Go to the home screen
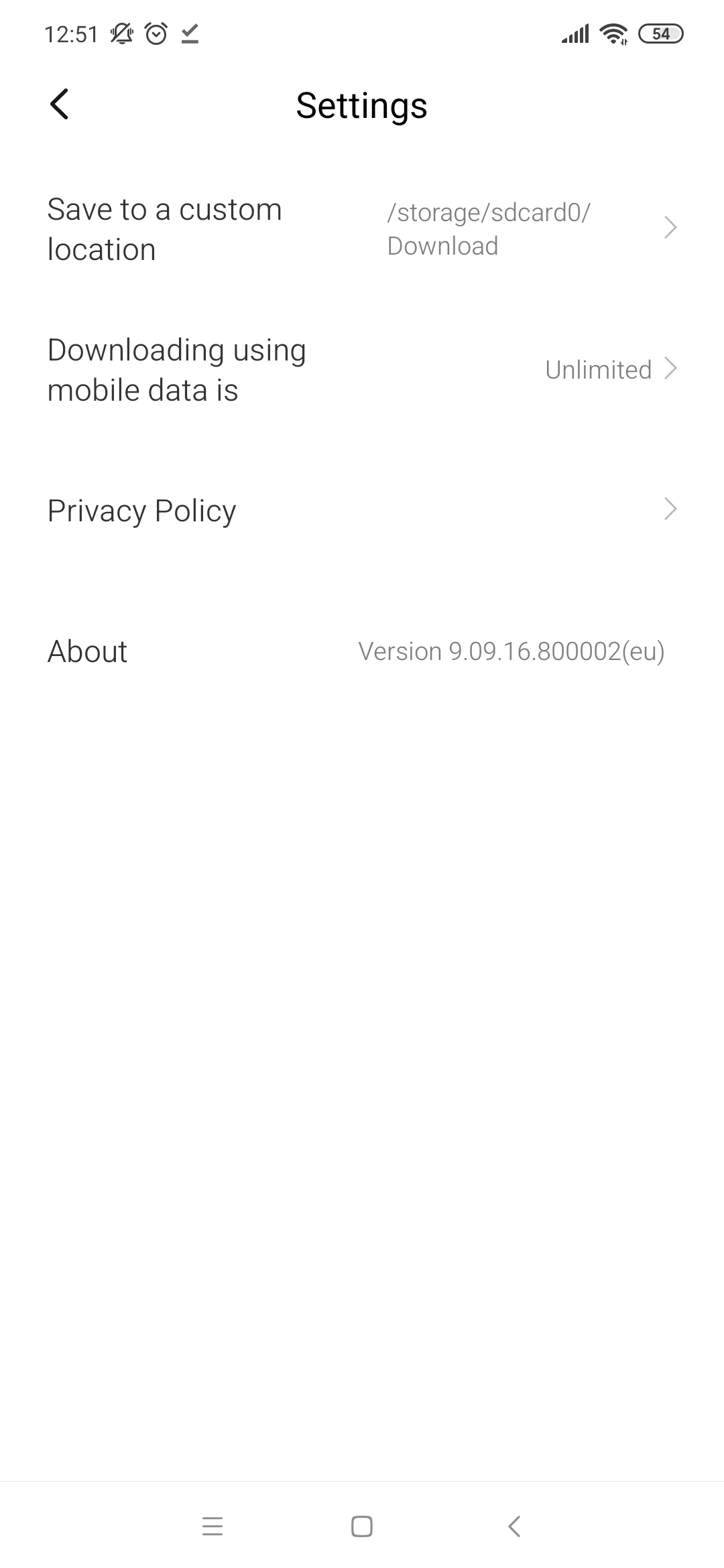724x1568 pixels. click(362, 1526)
